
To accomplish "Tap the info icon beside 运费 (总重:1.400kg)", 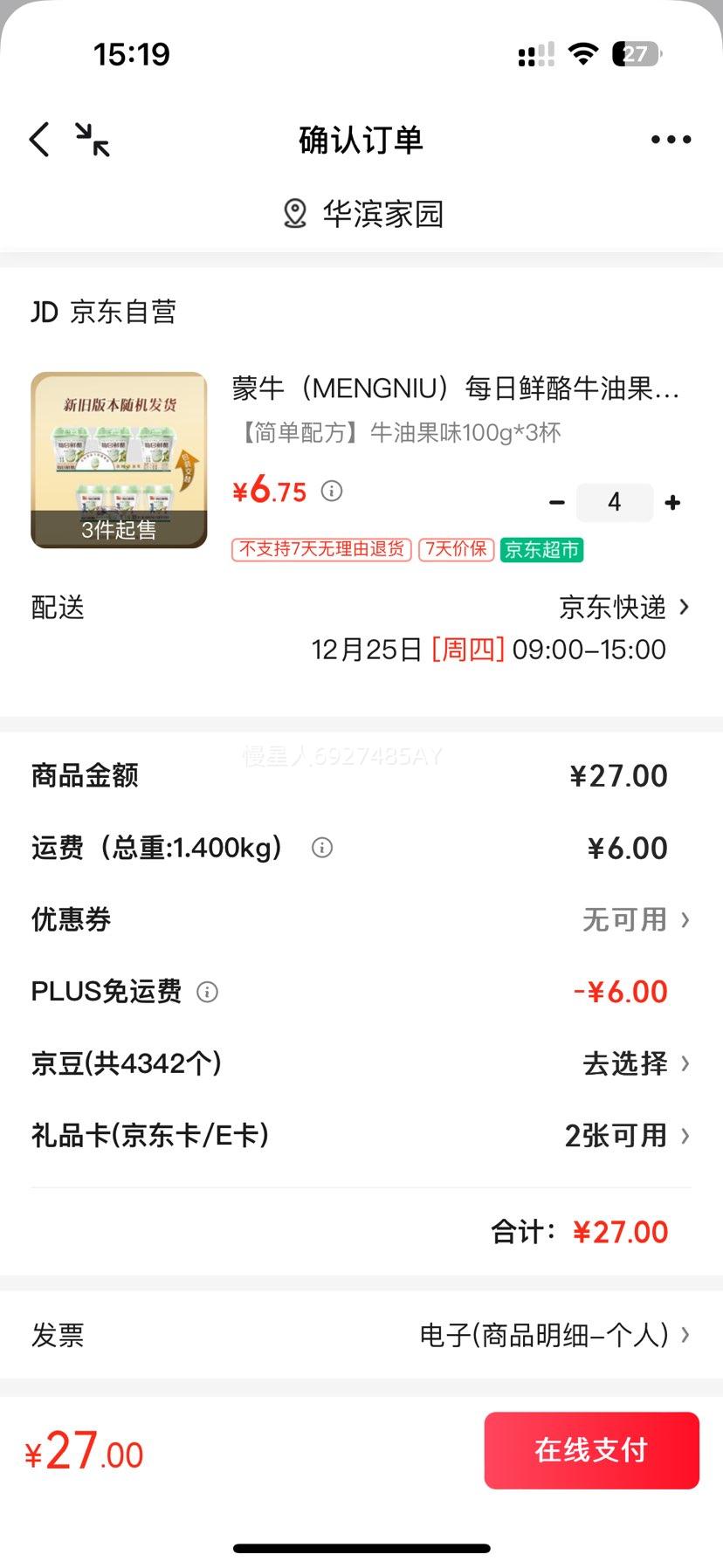I will 320,848.
